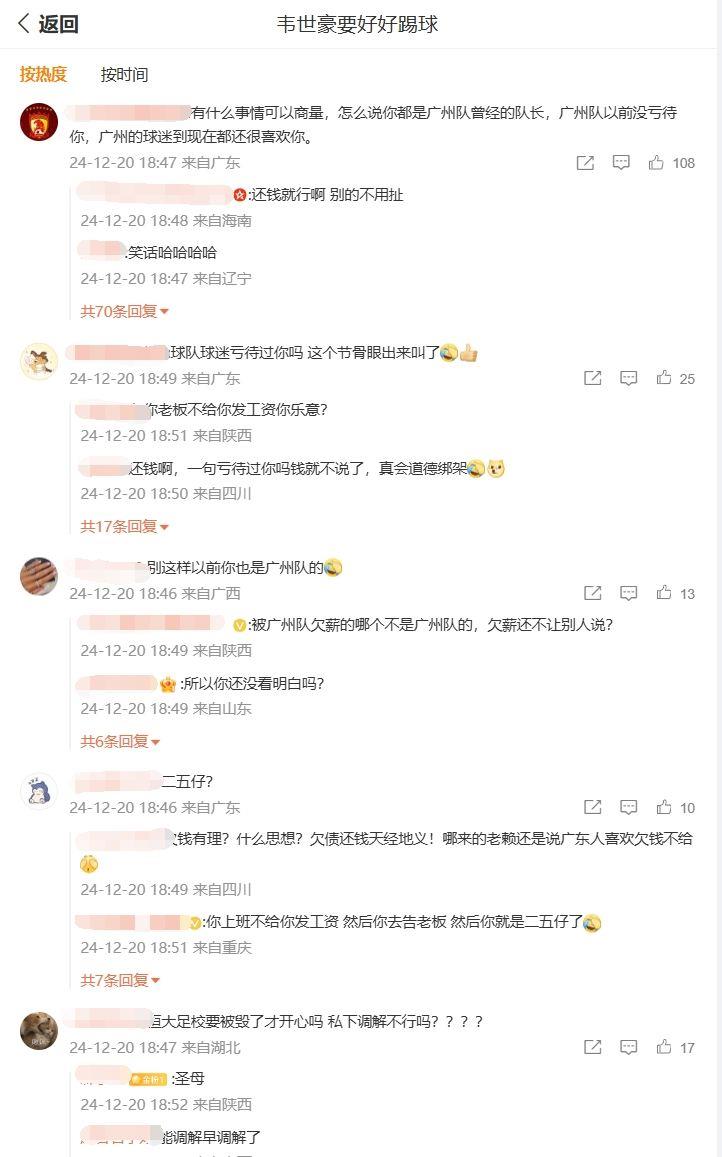Like the comment with 25 likes
Image resolution: width=722 pixels, height=1157 pixels.
664,378
